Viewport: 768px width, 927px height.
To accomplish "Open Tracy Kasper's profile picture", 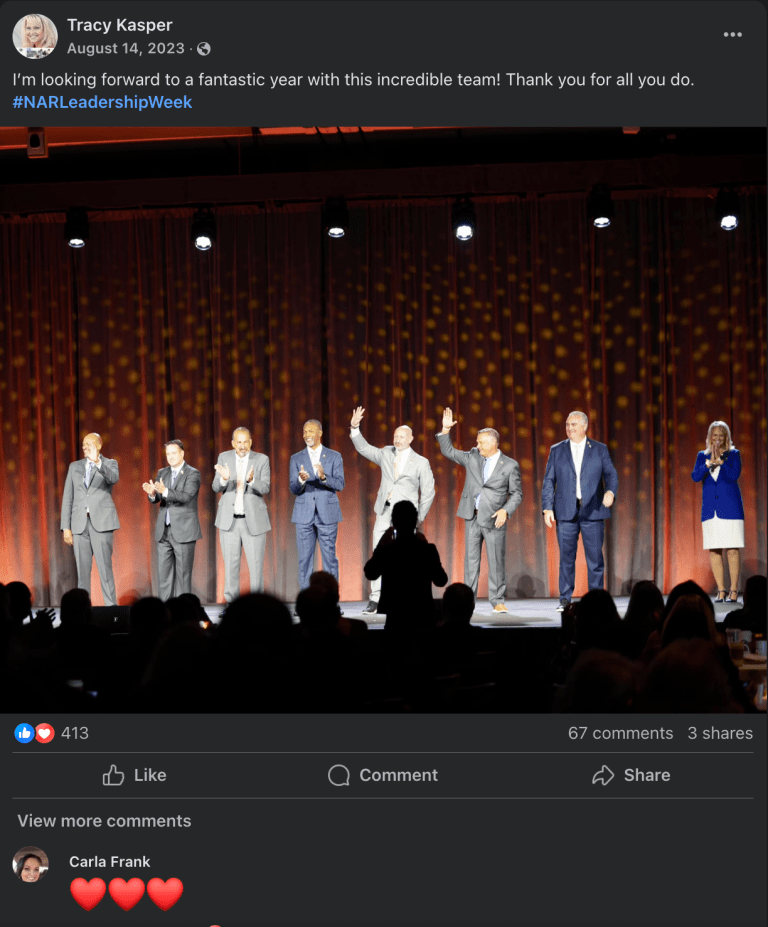I will pyautogui.click(x=34, y=36).
